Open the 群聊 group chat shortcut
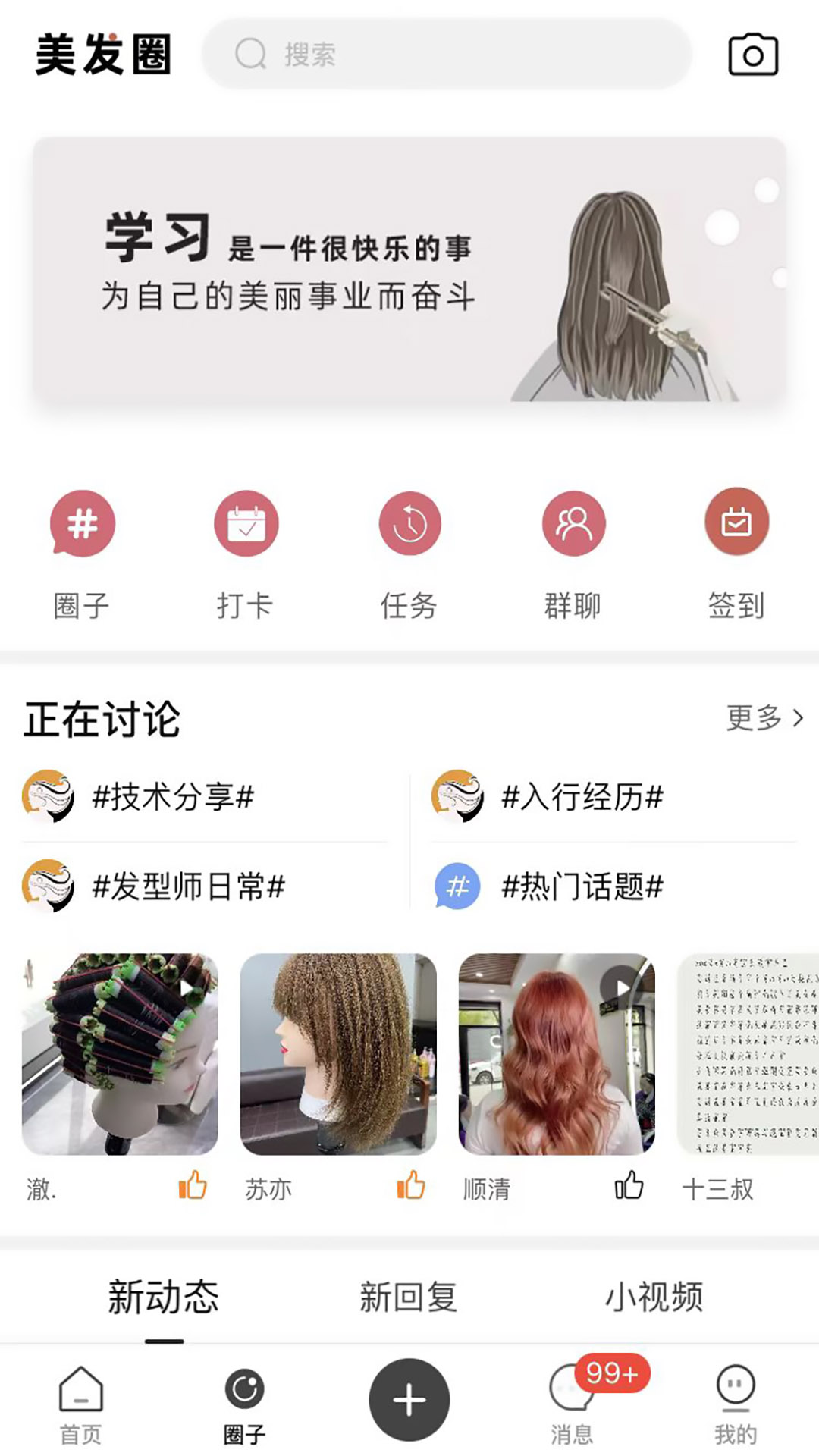The height and width of the screenshot is (1456, 819). pyautogui.click(x=573, y=555)
